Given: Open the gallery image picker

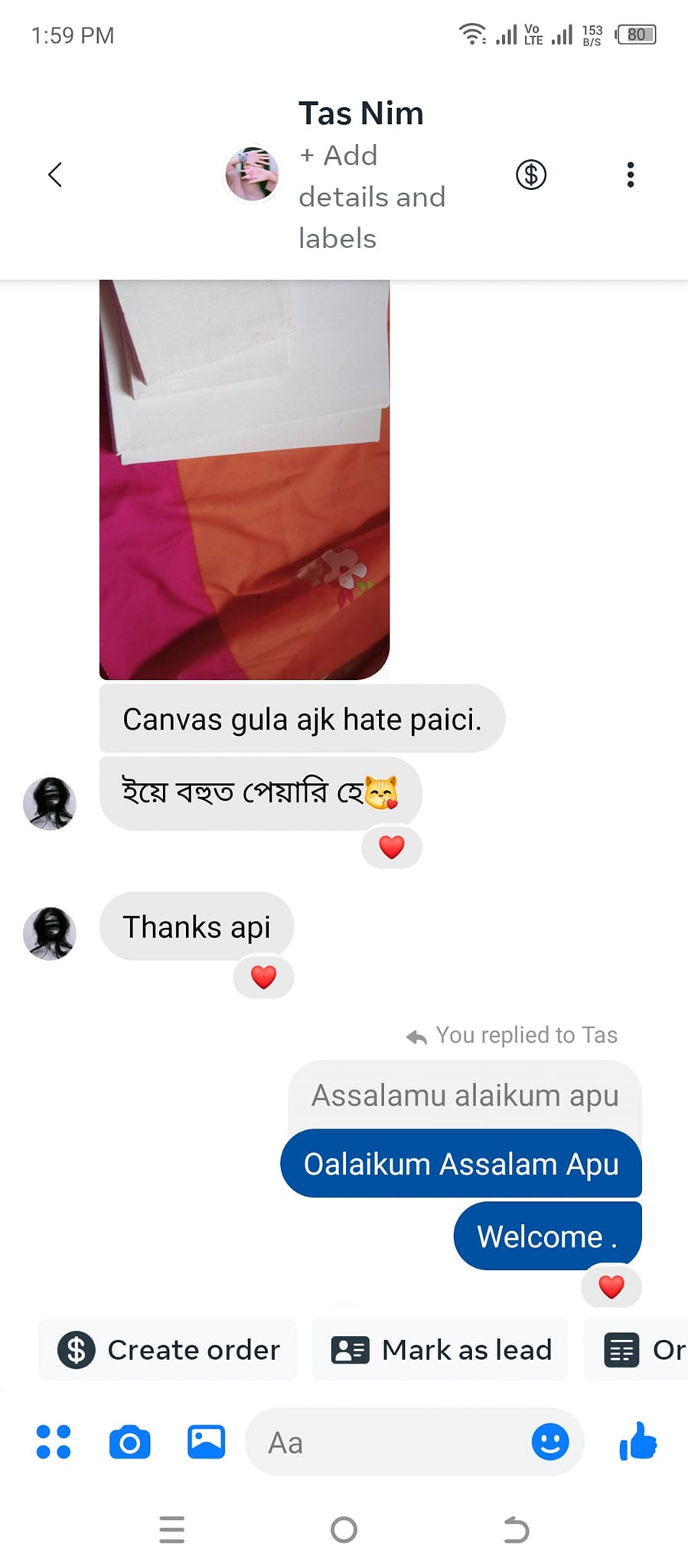Looking at the screenshot, I should click(x=207, y=1442).
